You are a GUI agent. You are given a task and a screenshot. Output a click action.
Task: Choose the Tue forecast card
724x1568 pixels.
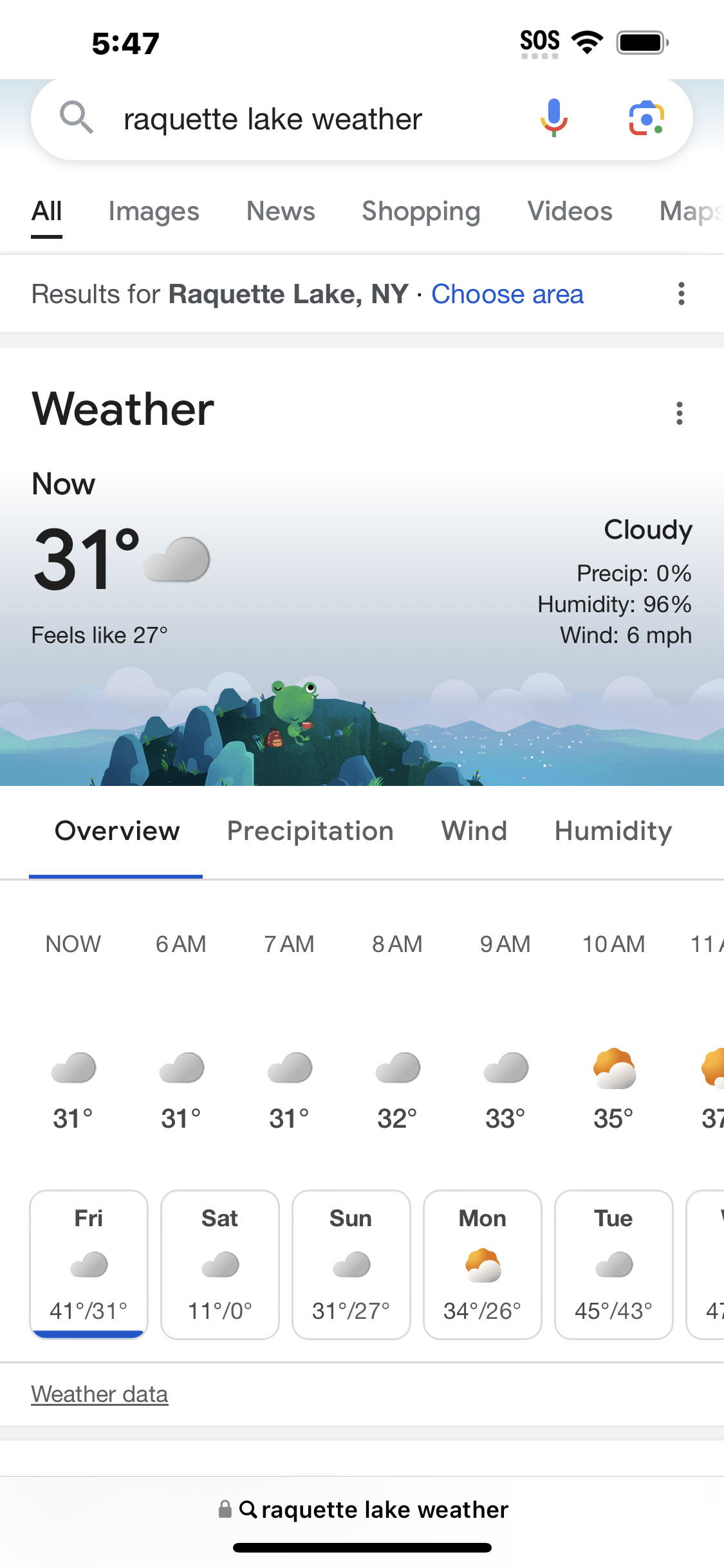[614, 1264]
